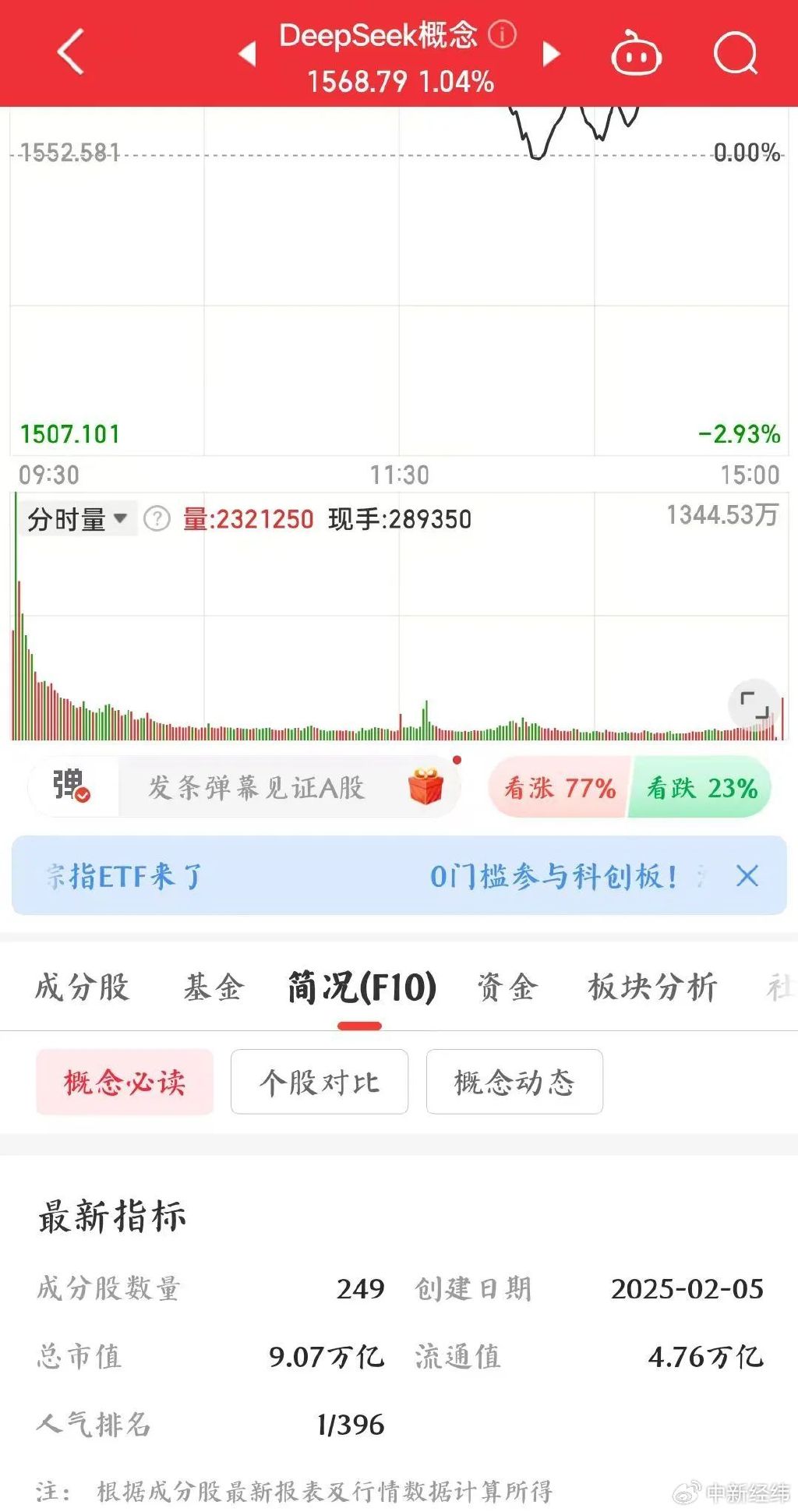
Task: Open the robot assistant icon
Action: pyautogui.click(x=635, y=53)
